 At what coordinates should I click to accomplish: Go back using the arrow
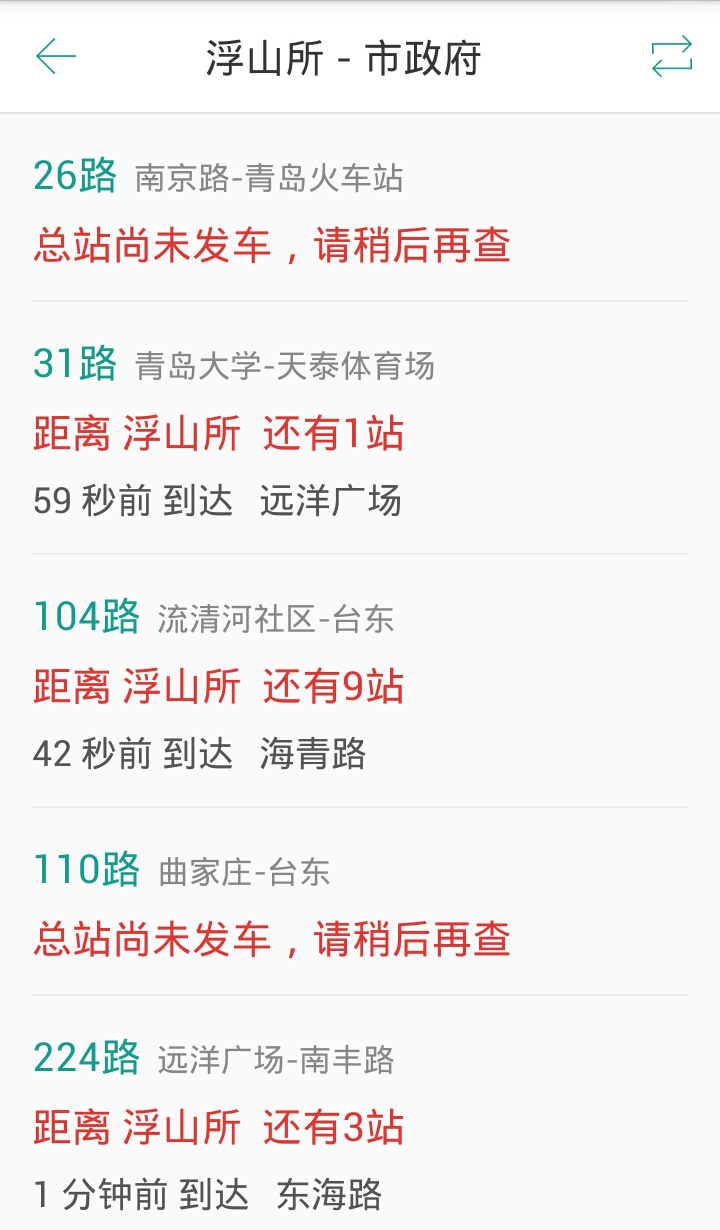56,57
